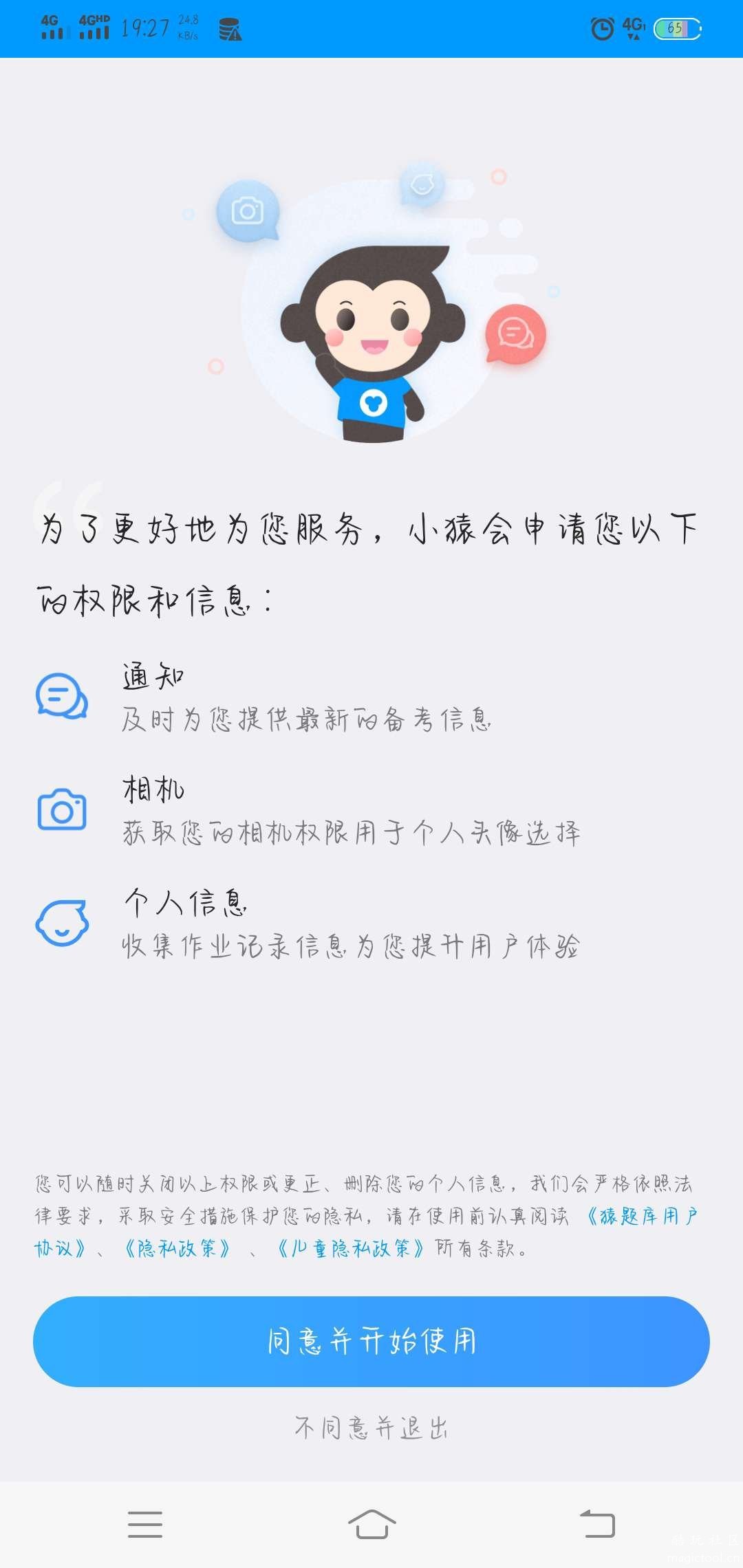Tap the data speed display in the status bar
Screen dimensions: 743x1568
pyautogui.click(x=189, y=28)
